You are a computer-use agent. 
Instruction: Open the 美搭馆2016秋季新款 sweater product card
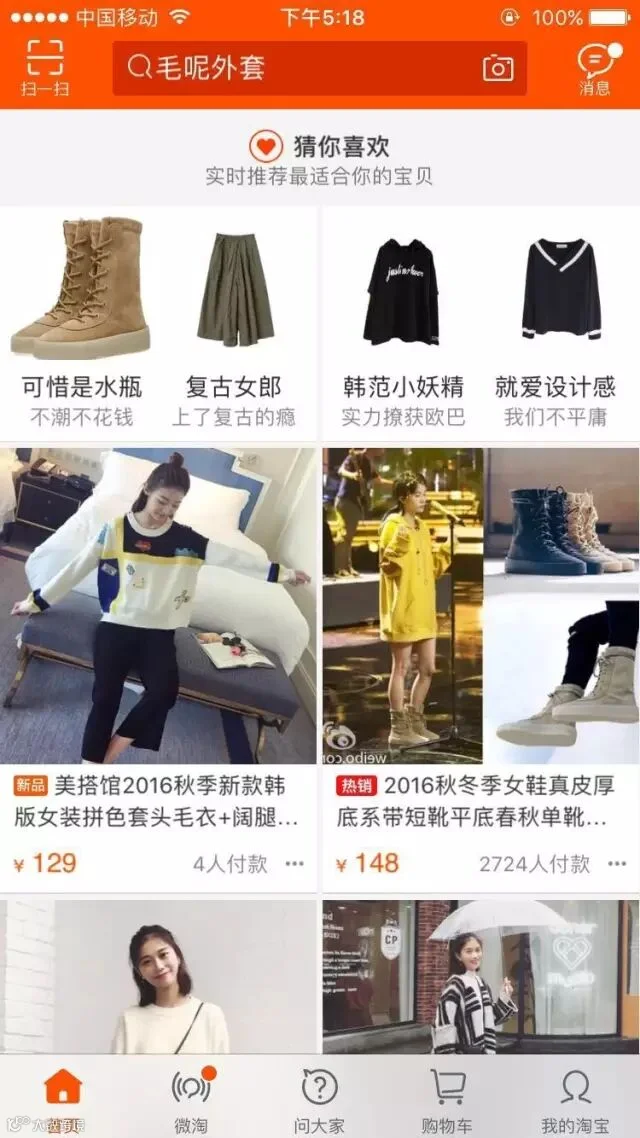[x=158, y=669]
